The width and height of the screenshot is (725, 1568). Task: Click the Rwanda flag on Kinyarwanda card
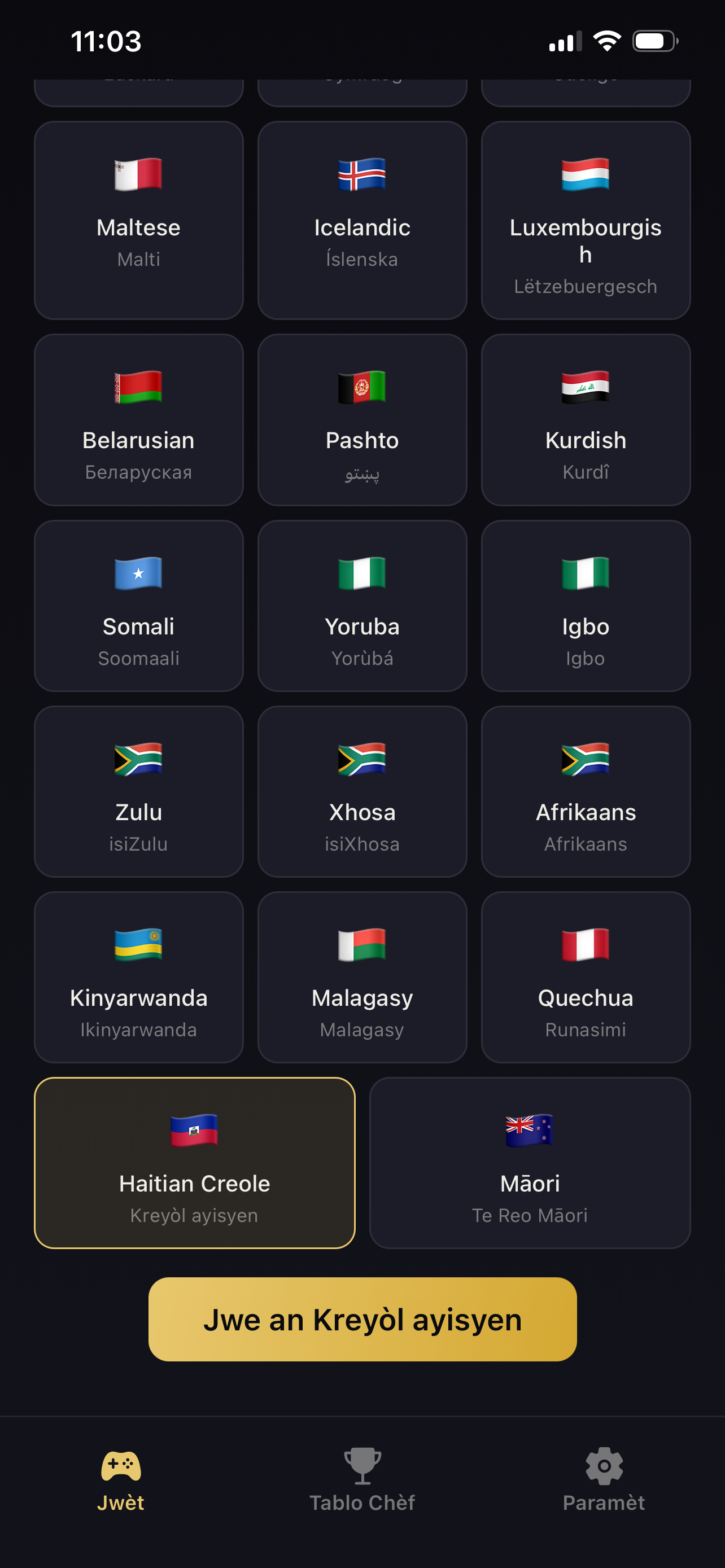pos(138,948)
